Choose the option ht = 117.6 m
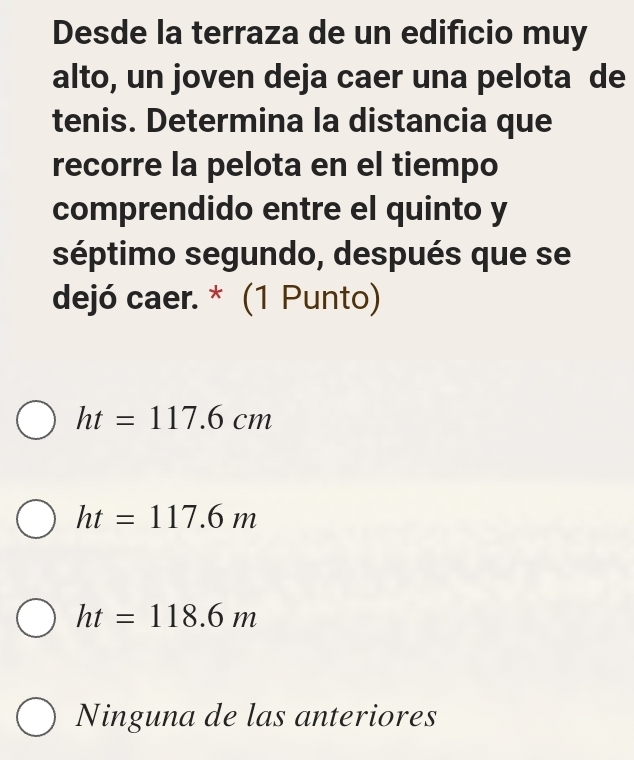Screen dimensions: 634x760 pyautogui.click(x=36, y=519)
